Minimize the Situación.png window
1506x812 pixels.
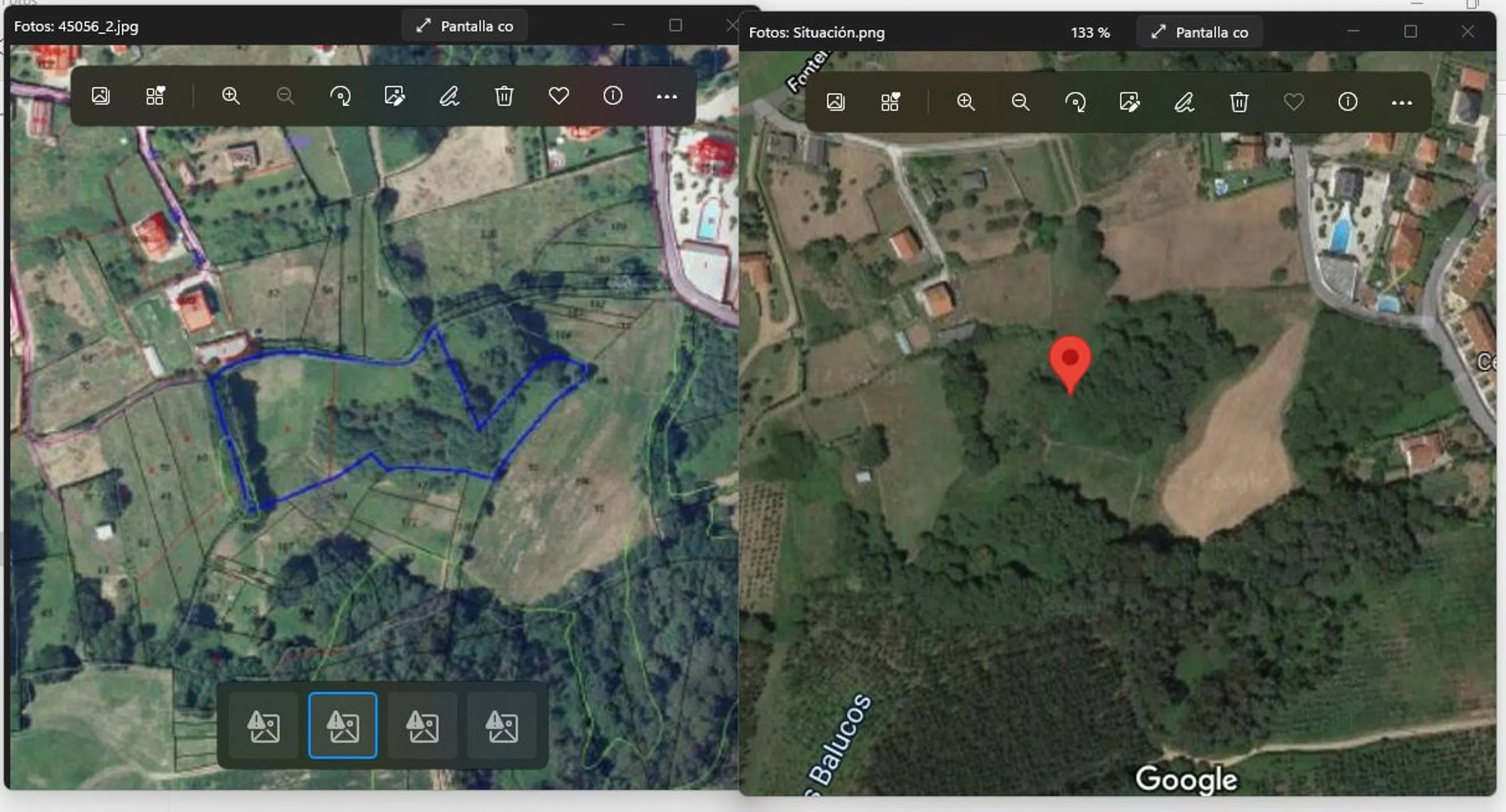[1353, 31]
